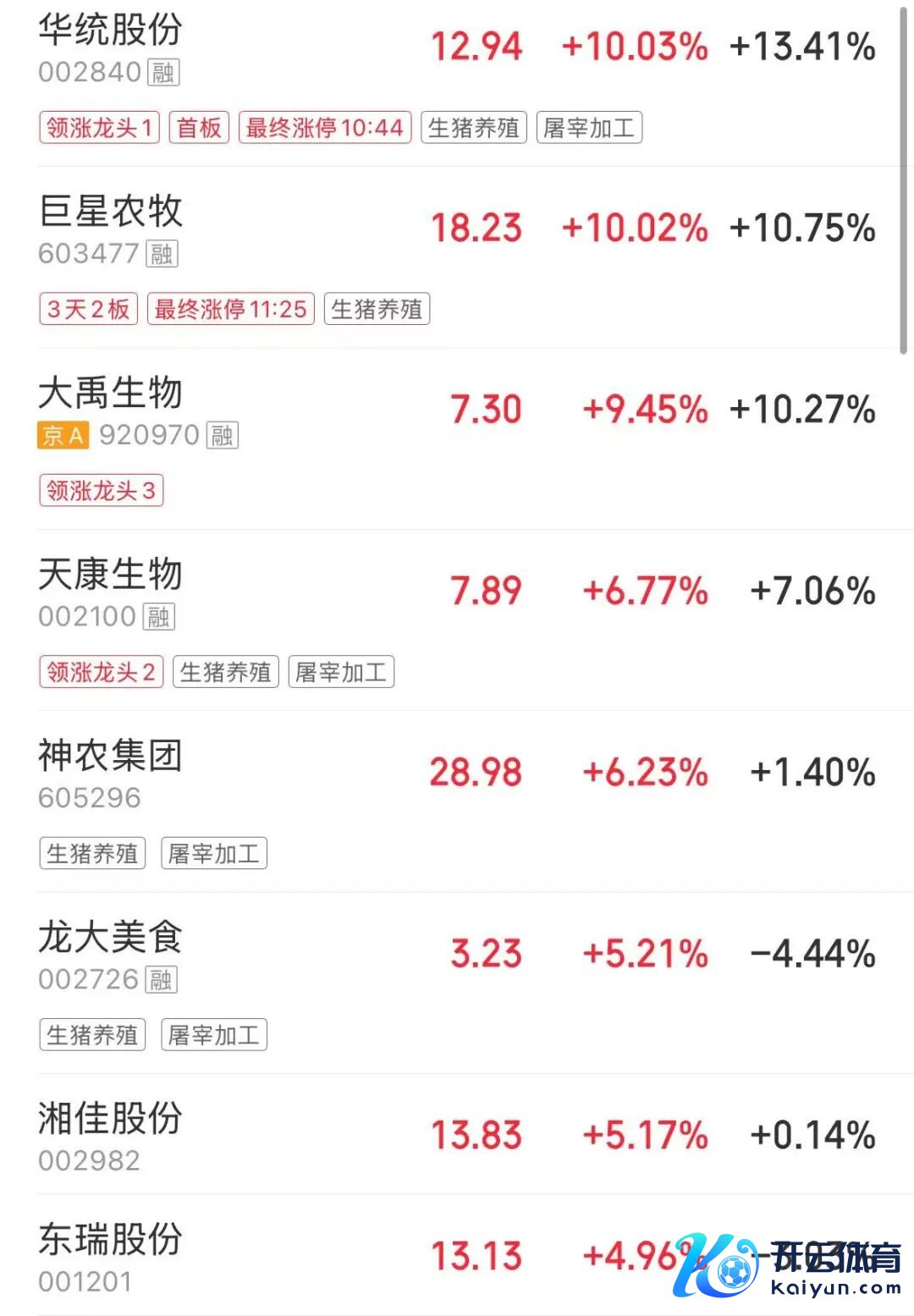914x1316 pixels.
Task: View the 天康生物 stock details
Action: pyautogui.click(x=111, y=575)
